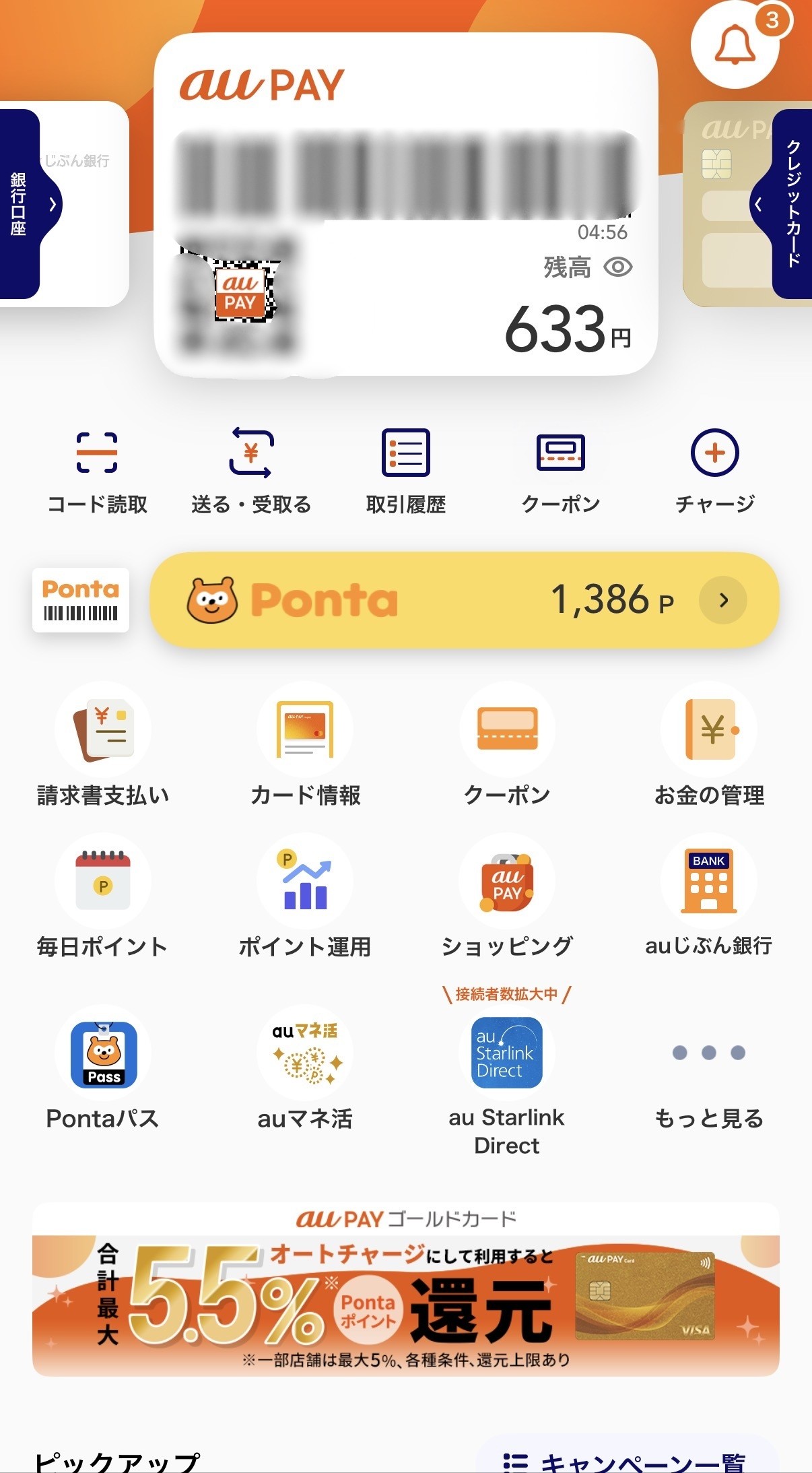
Task: Switch to the 銀行口座 side tab
Action: click(x=20, y=204)
